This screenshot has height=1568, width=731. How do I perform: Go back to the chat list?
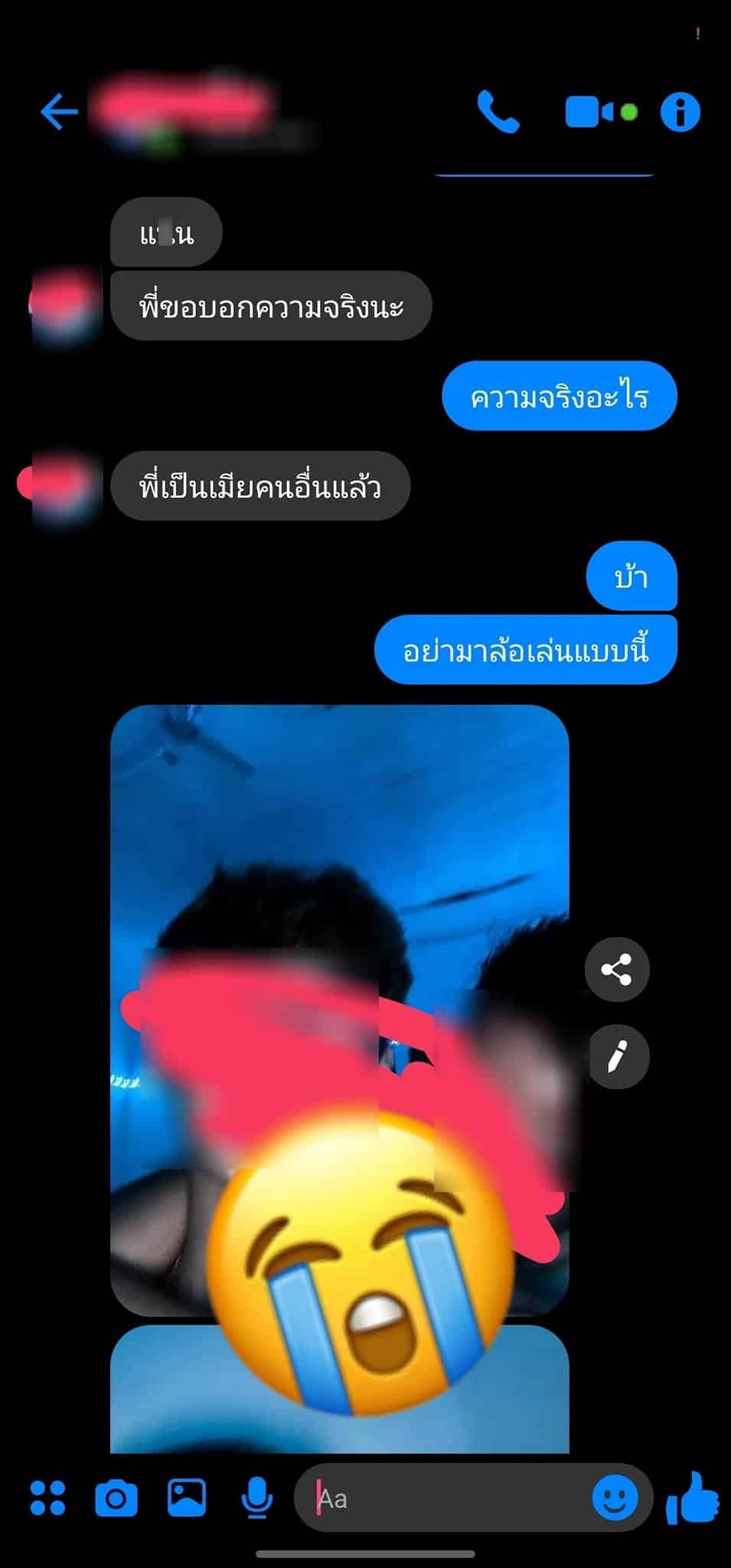(59, 112)
